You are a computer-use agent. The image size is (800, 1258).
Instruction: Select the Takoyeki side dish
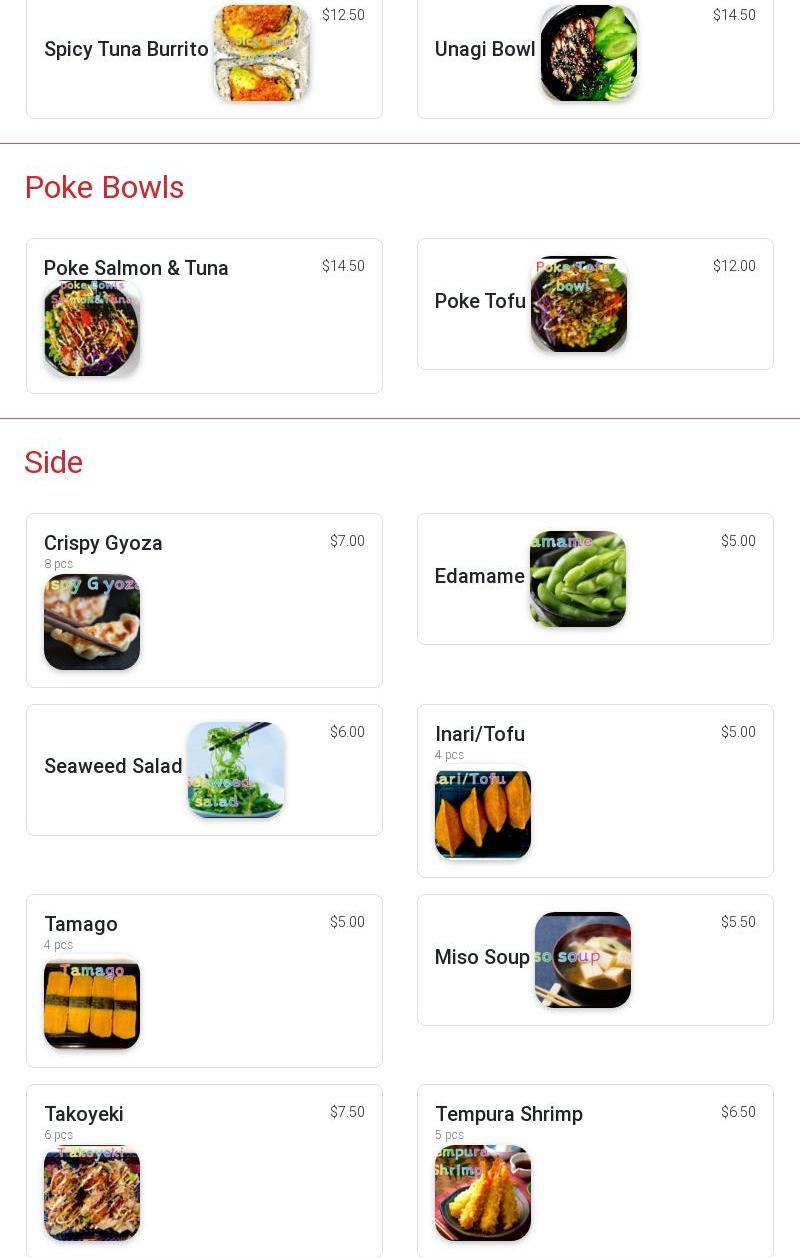204,1170
